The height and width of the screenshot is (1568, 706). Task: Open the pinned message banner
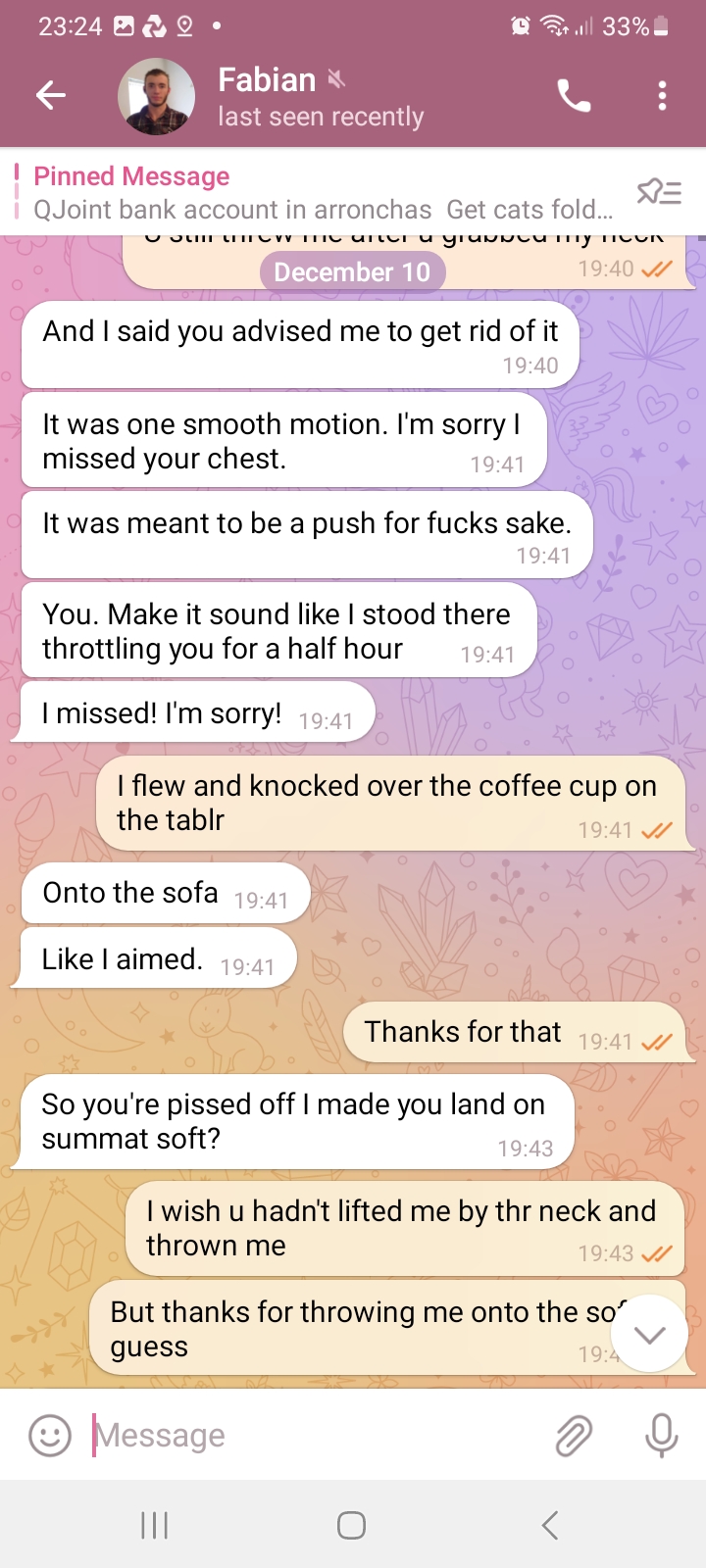click(324, 193)
